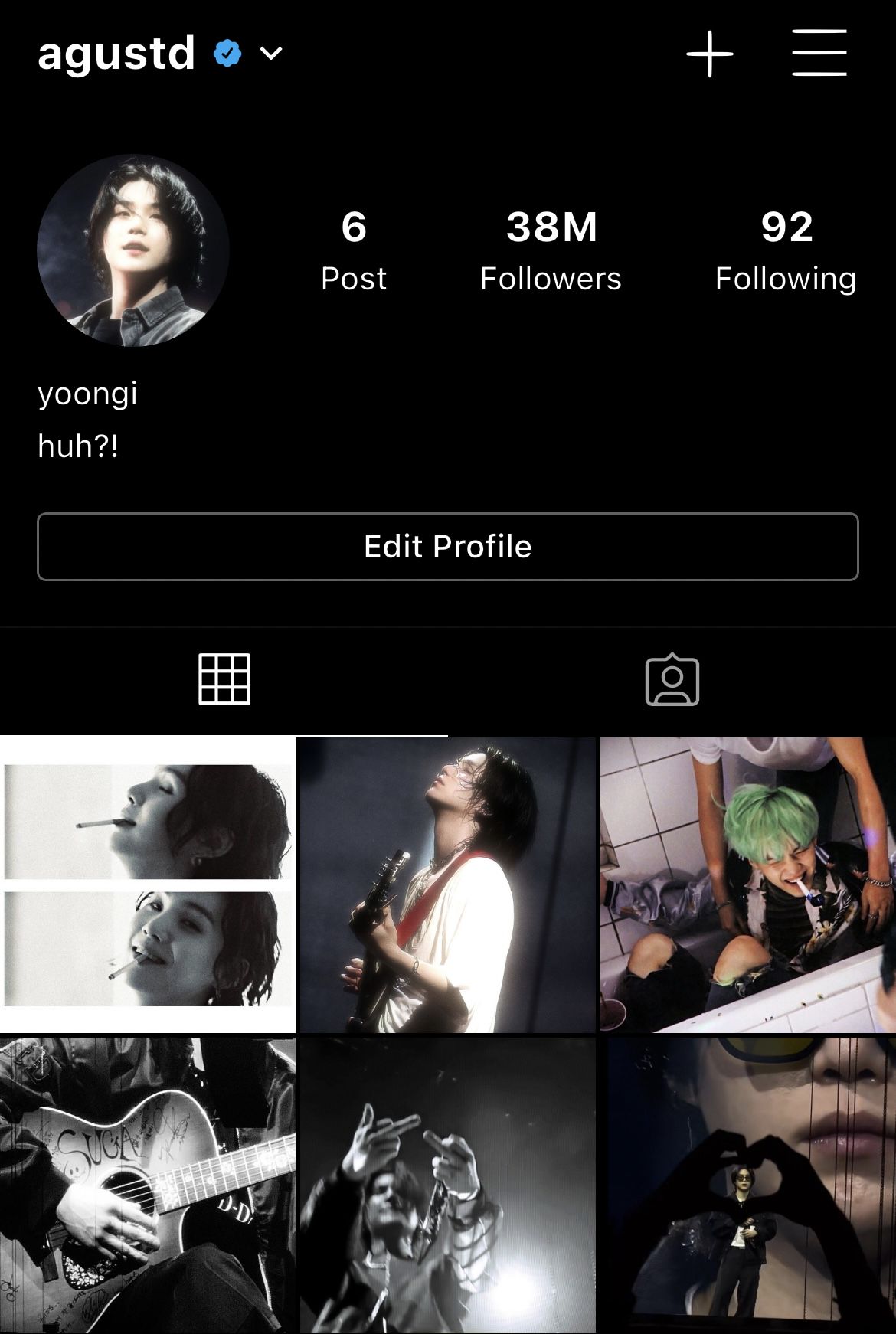Switch to the posts grid tab
896x1334 pixels.
point(224,679)
